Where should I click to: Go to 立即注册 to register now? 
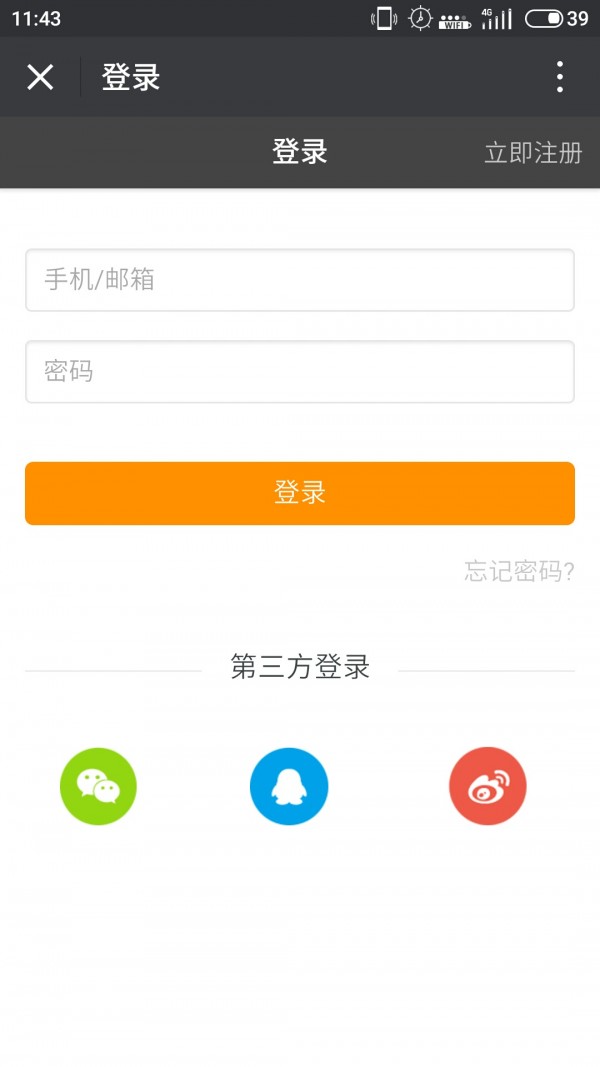533,153
